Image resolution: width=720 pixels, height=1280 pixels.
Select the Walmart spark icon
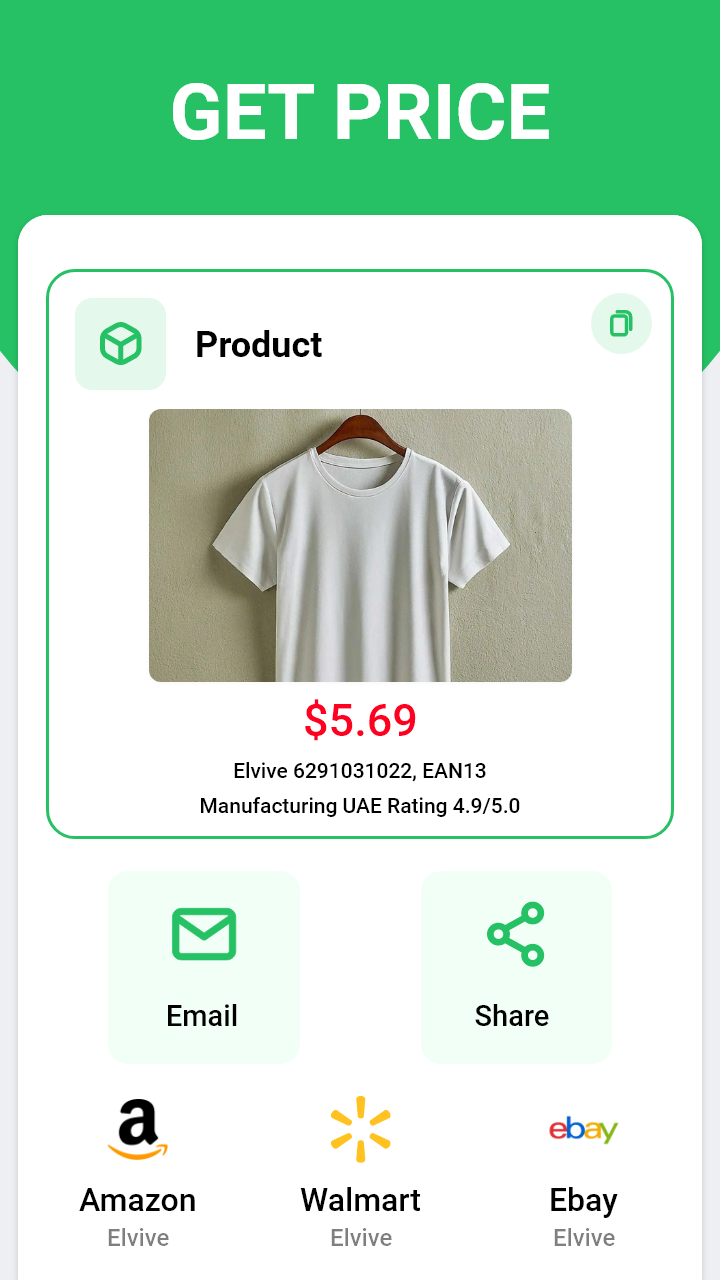pos(360,1129)
